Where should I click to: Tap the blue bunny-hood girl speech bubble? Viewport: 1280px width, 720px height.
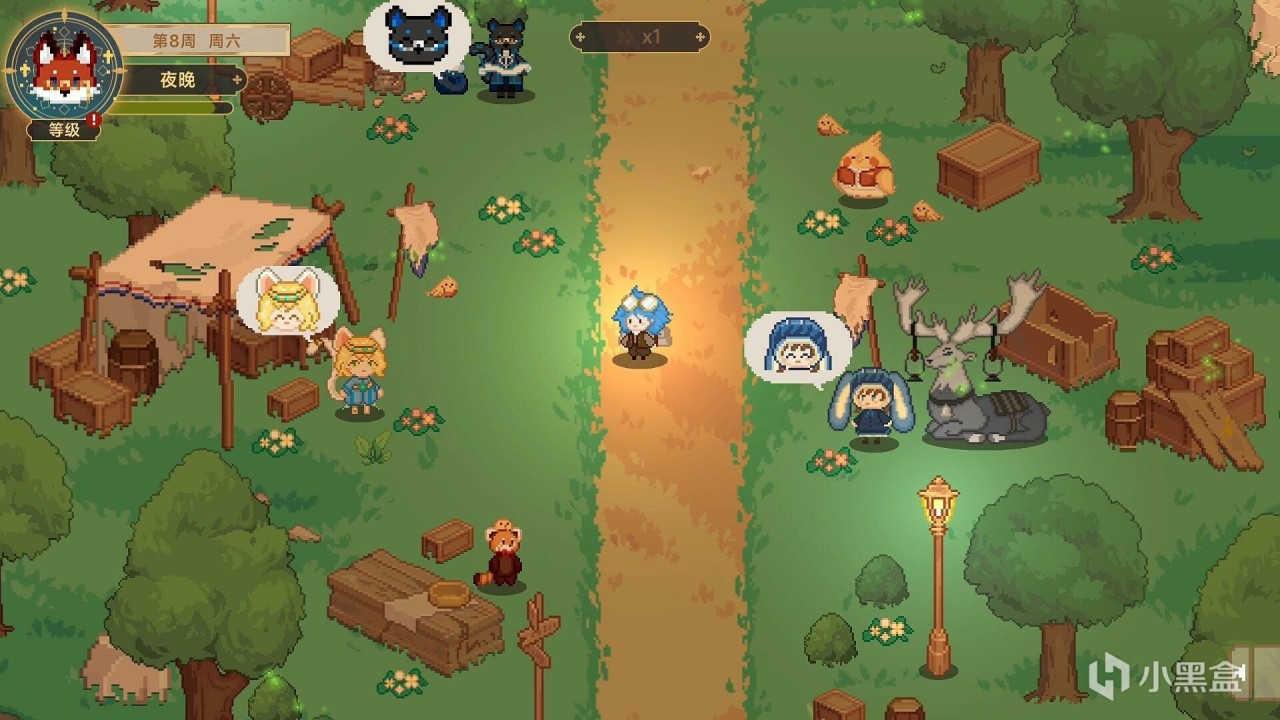796,347
